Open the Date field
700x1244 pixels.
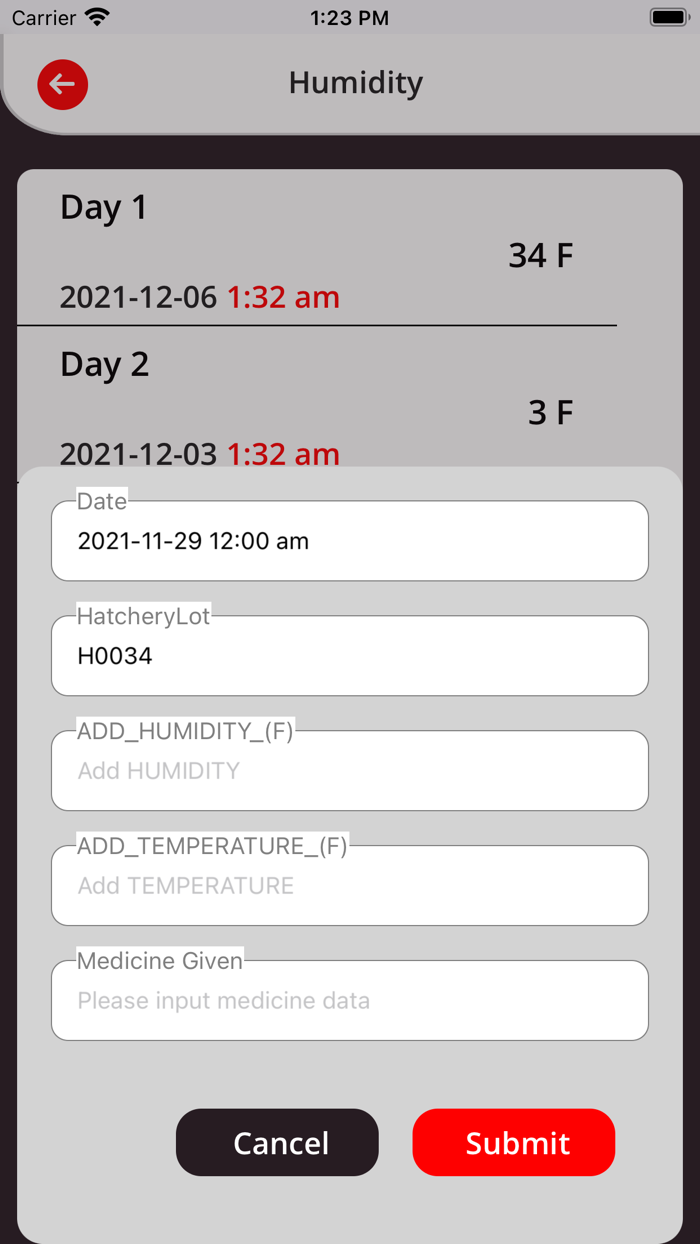pyautogui.click(x=350, y=541)
